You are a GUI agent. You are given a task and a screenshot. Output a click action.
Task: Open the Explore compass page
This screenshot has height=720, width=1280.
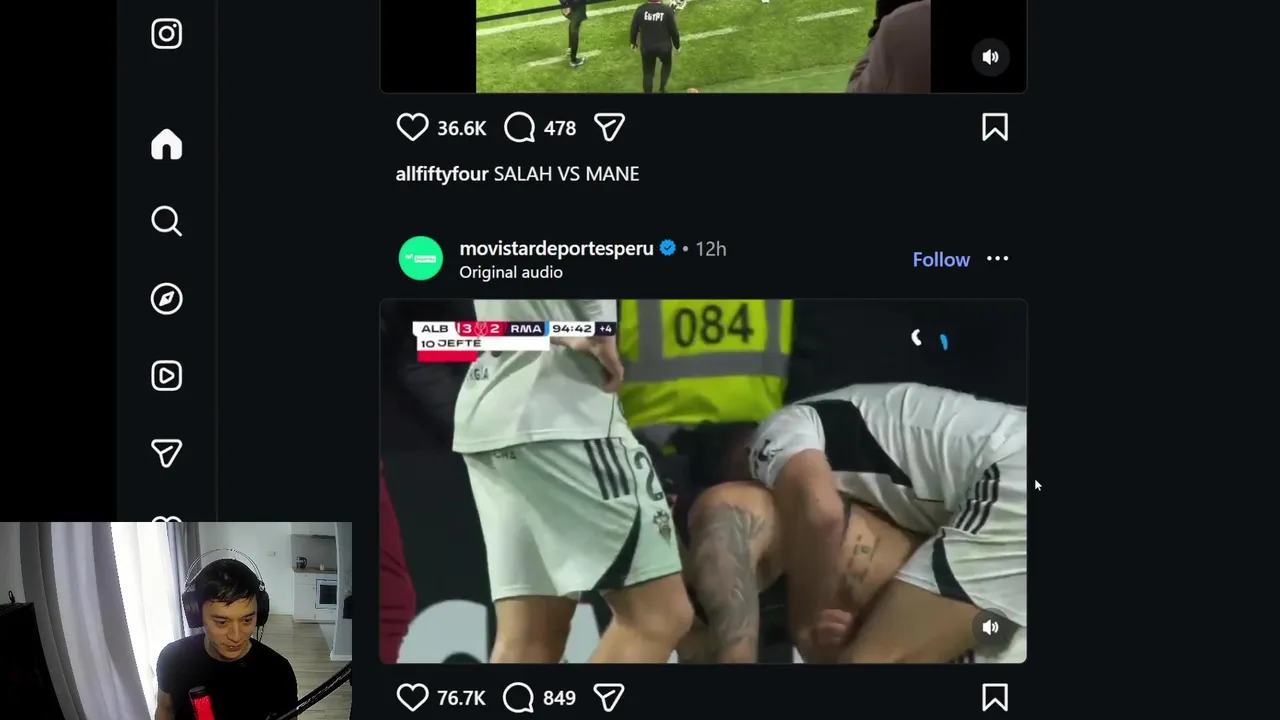pyautogui.click(x=167, y=299)
